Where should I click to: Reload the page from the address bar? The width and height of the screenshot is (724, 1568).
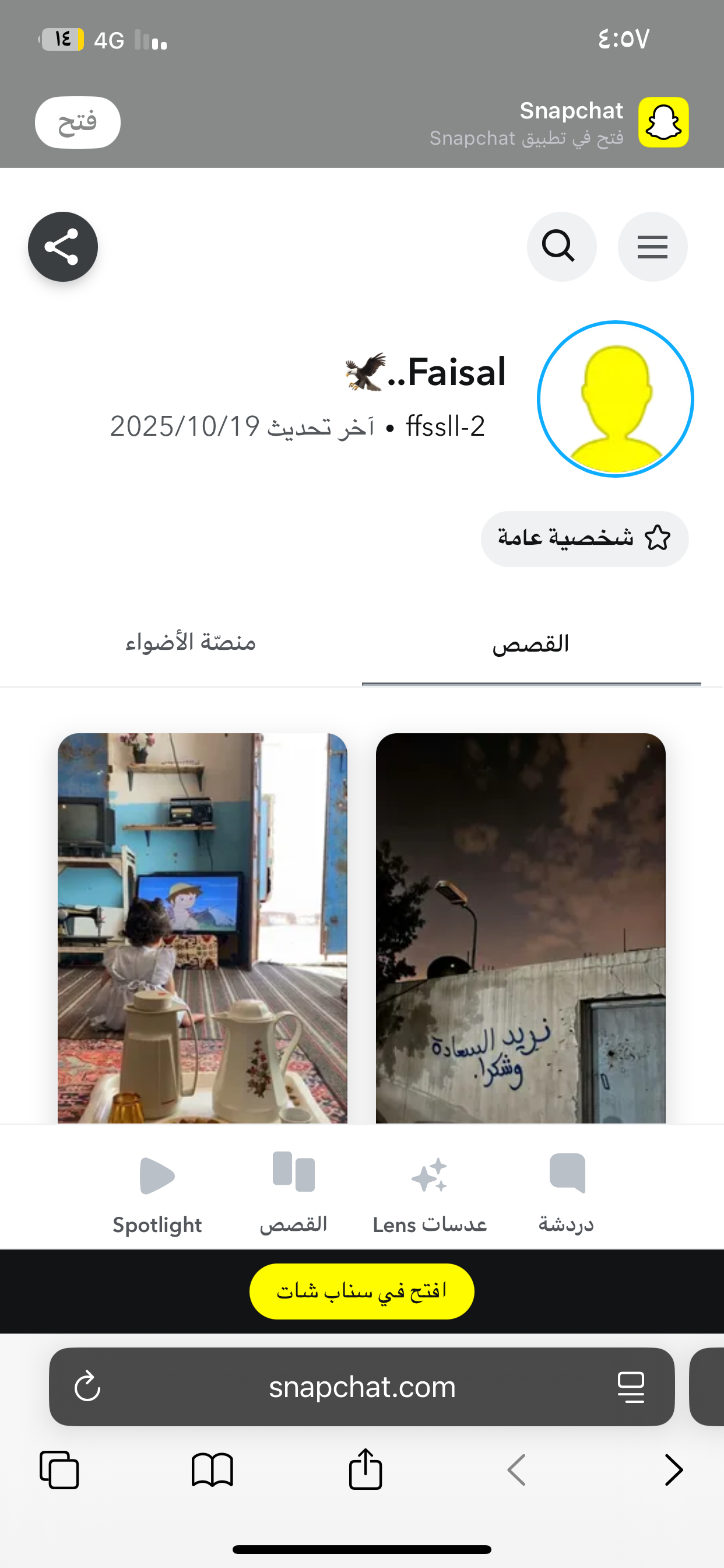click(87, 1387)
